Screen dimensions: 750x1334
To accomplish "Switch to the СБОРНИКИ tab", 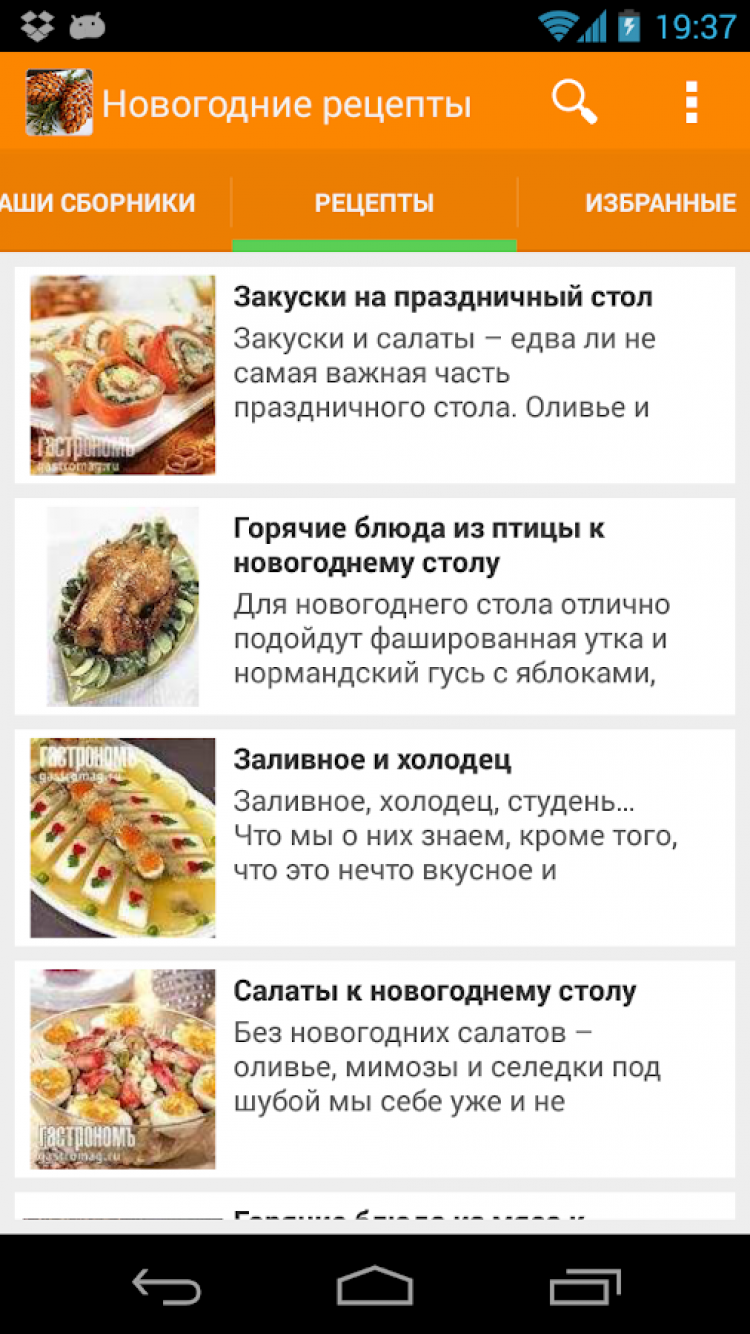I will tap(98, 203).
